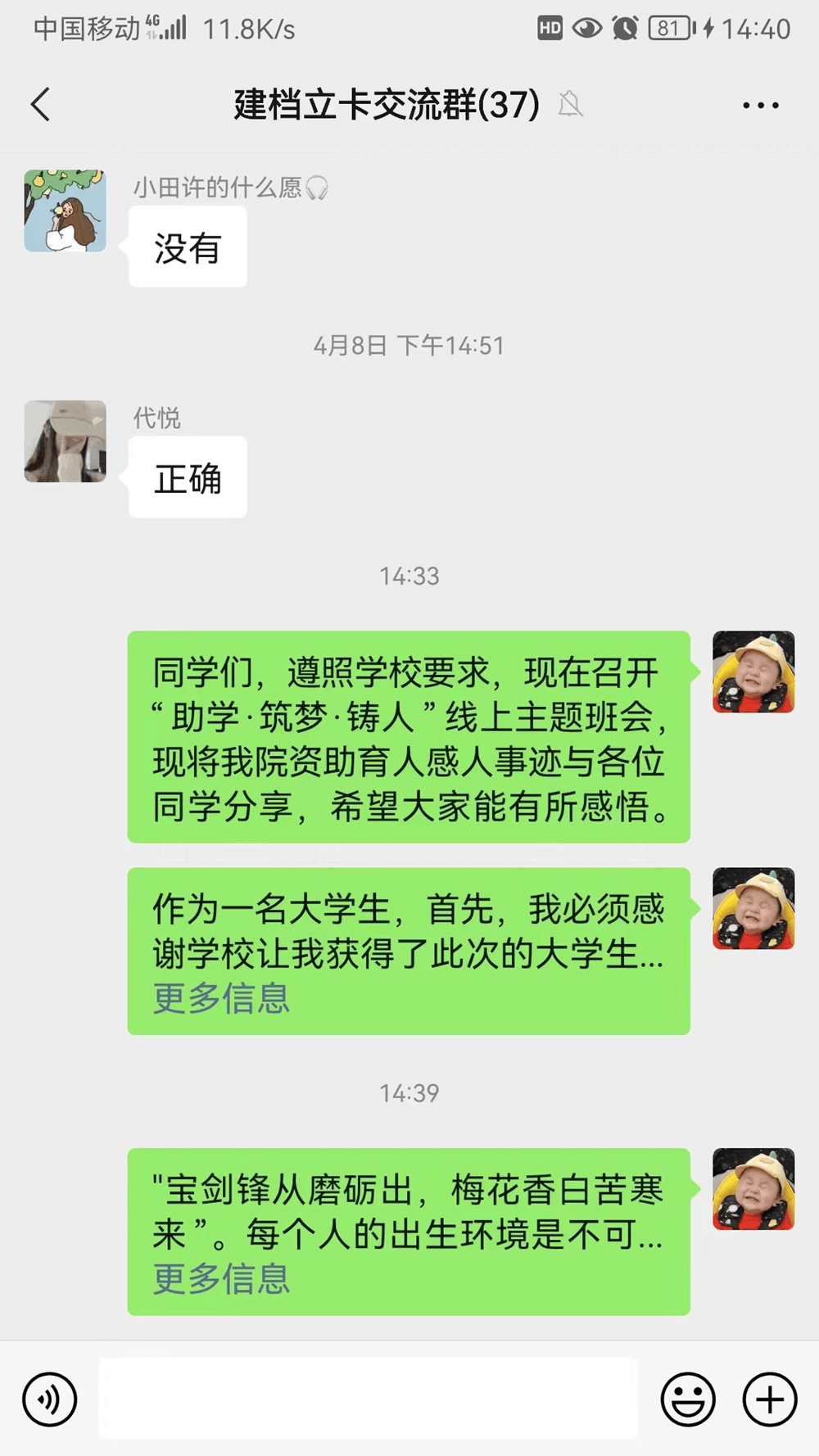The image size is (819, 1456).
Task: Open the three-dot group chat menu
Action: click(x=760, y=105)
